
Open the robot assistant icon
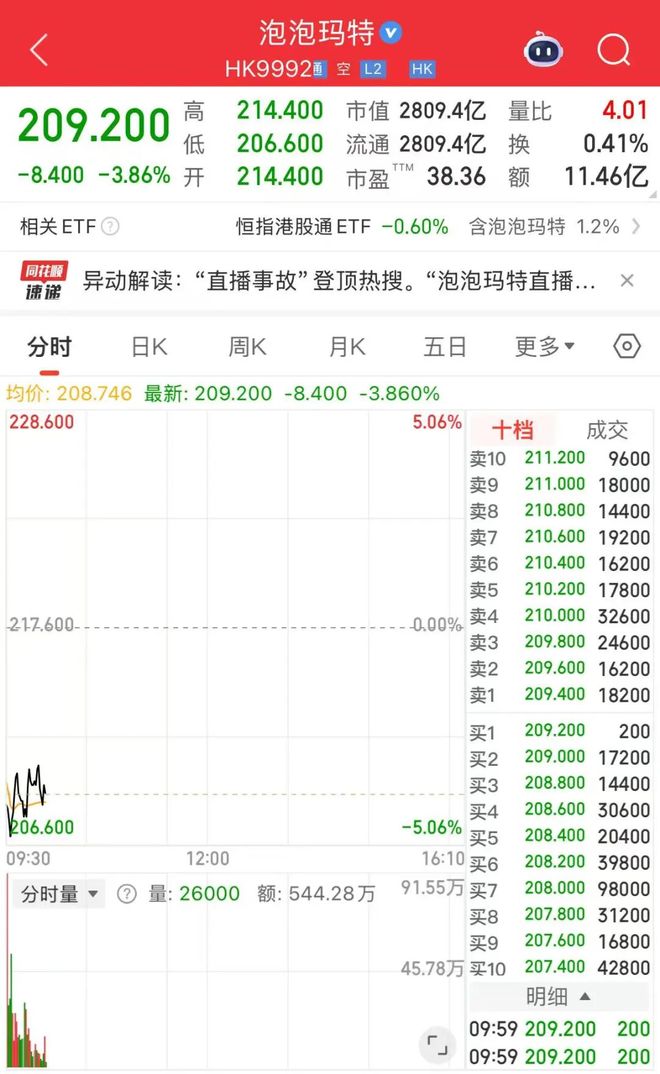543,48
